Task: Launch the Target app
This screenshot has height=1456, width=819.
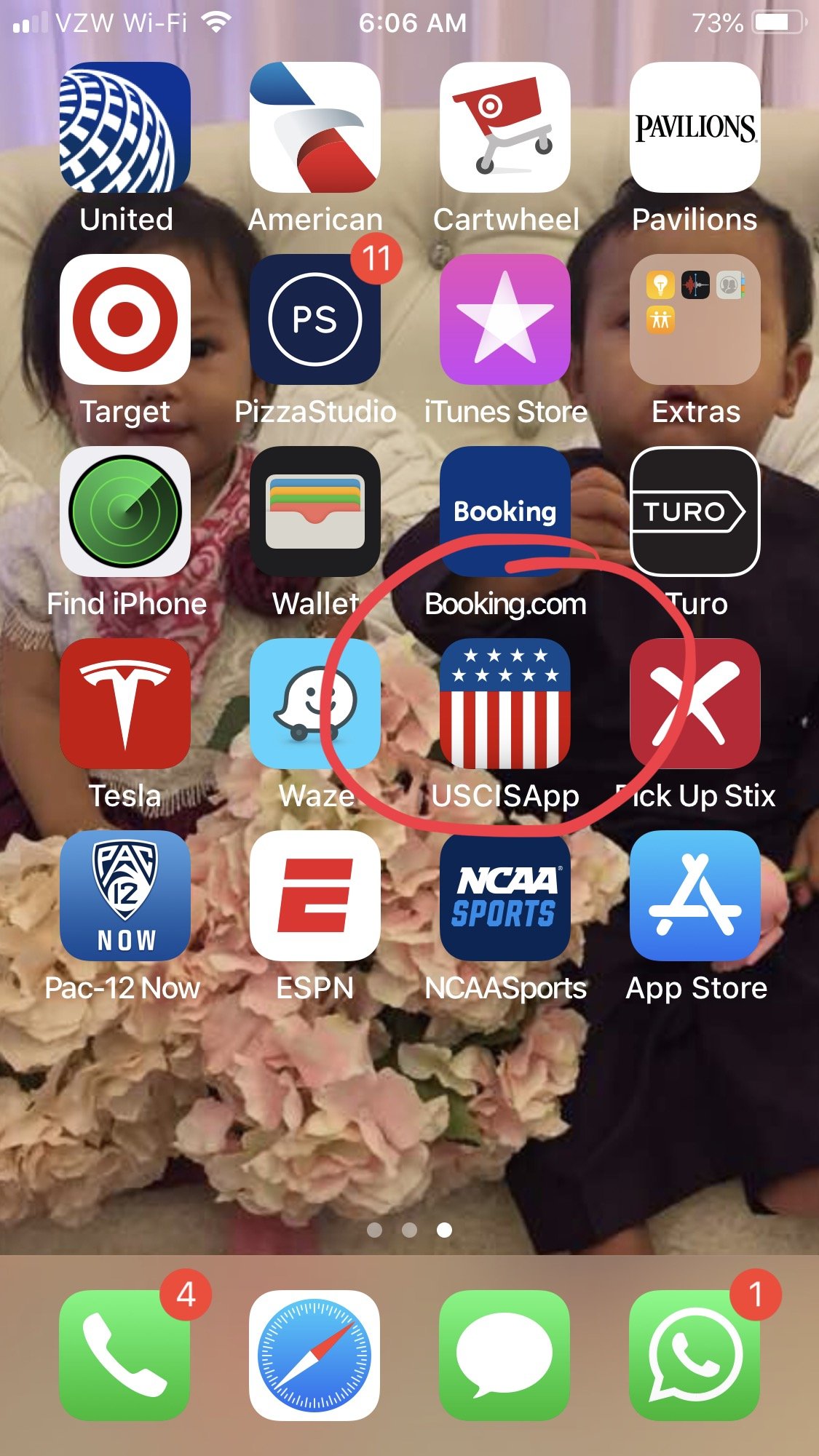Action: coord(125,319)
